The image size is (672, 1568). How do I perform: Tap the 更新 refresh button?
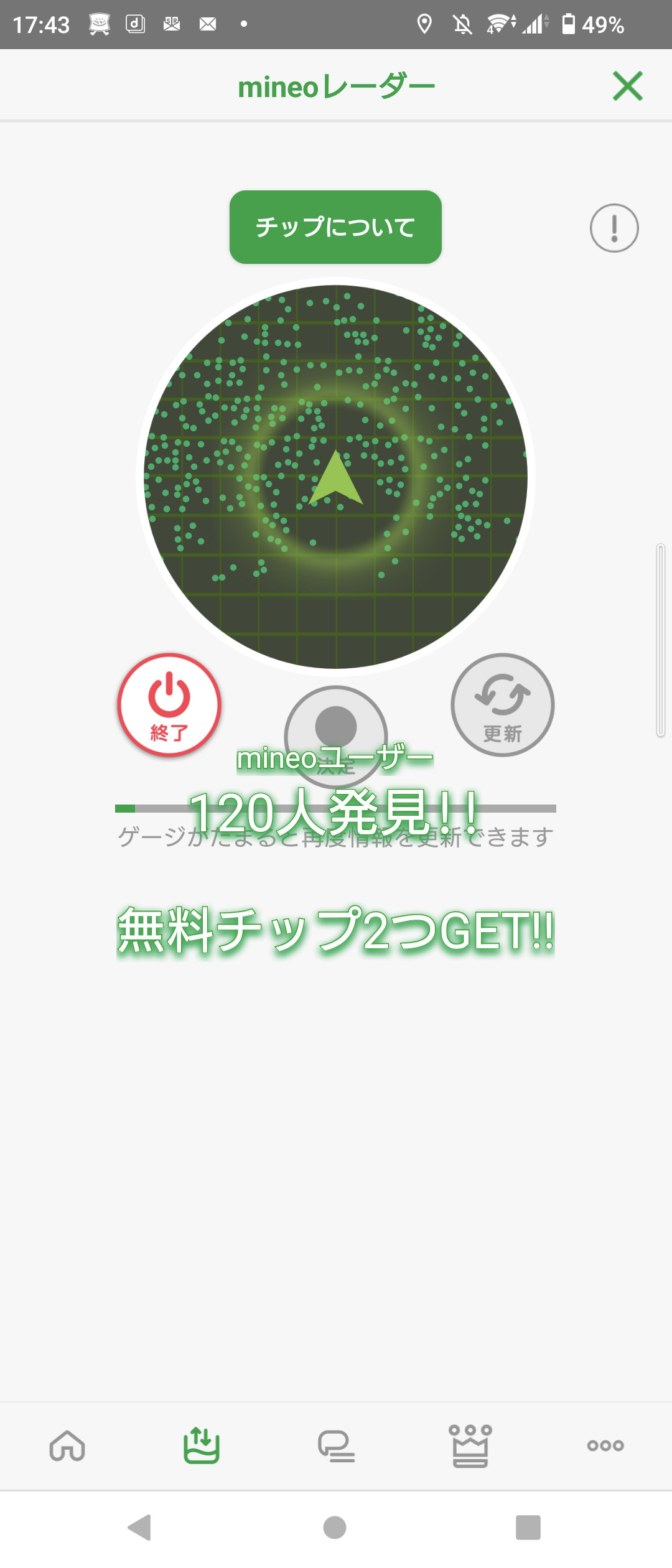click(x=503, y=705)
